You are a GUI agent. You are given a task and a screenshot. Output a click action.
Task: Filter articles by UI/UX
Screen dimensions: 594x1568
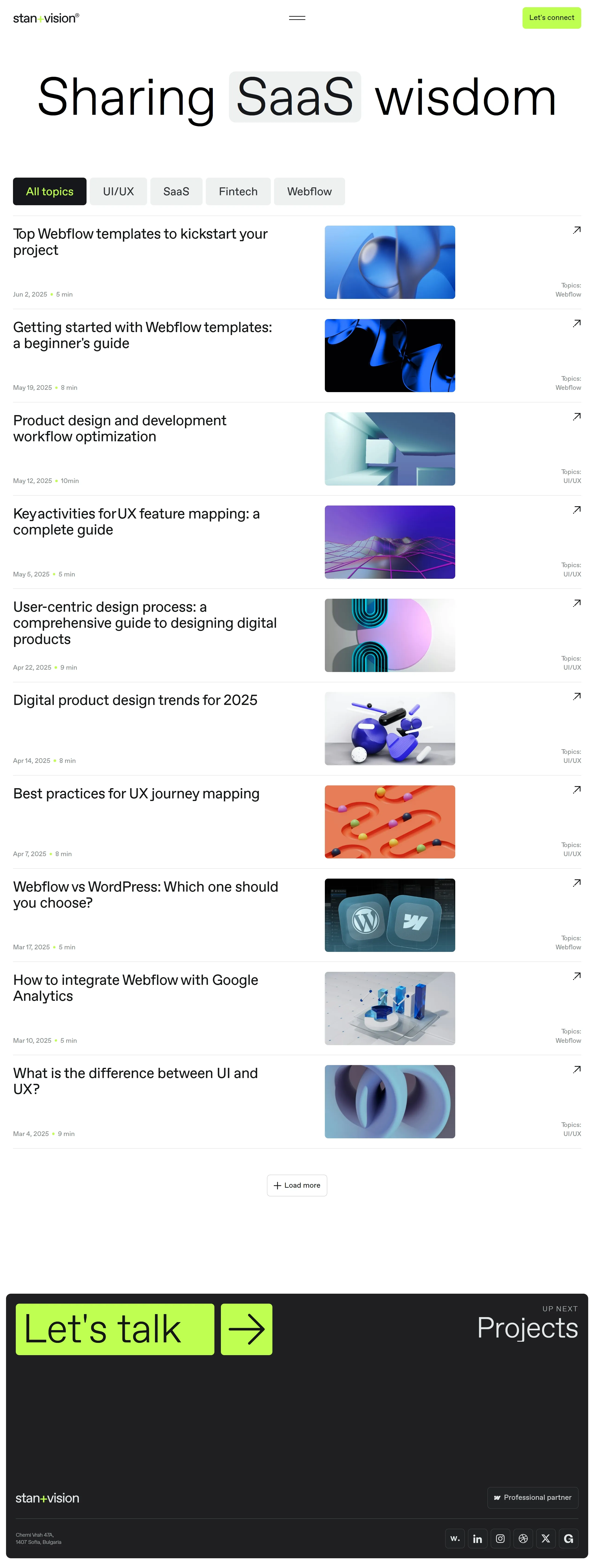pyautogui.click(x=118, y=191)
